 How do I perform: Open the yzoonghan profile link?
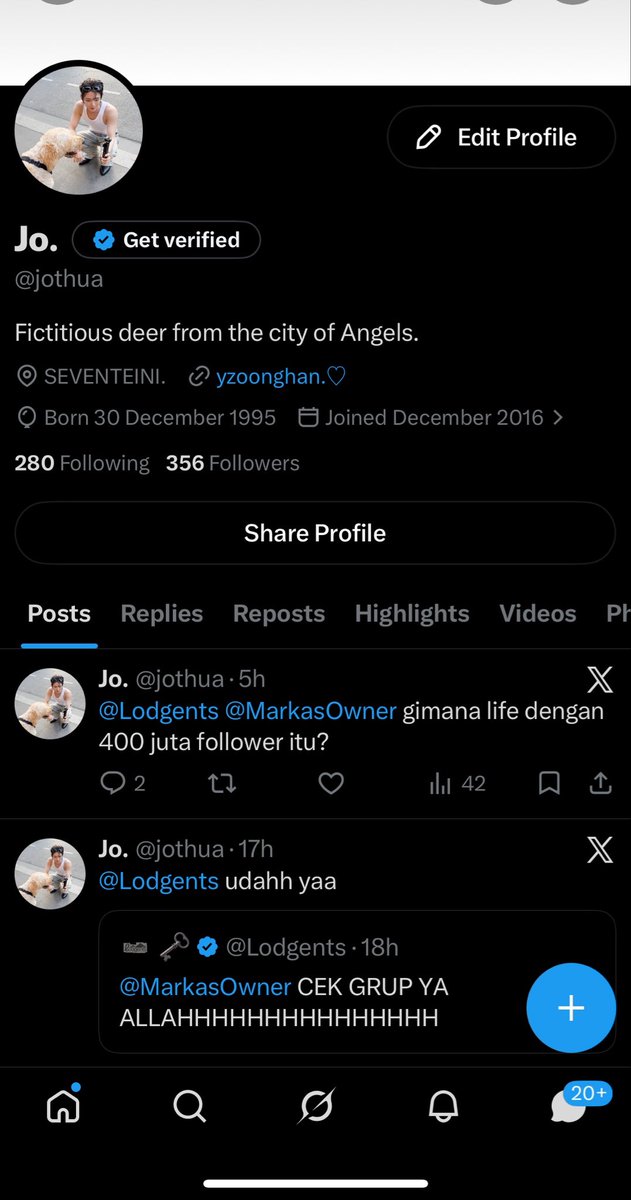(x=281, y=377)
